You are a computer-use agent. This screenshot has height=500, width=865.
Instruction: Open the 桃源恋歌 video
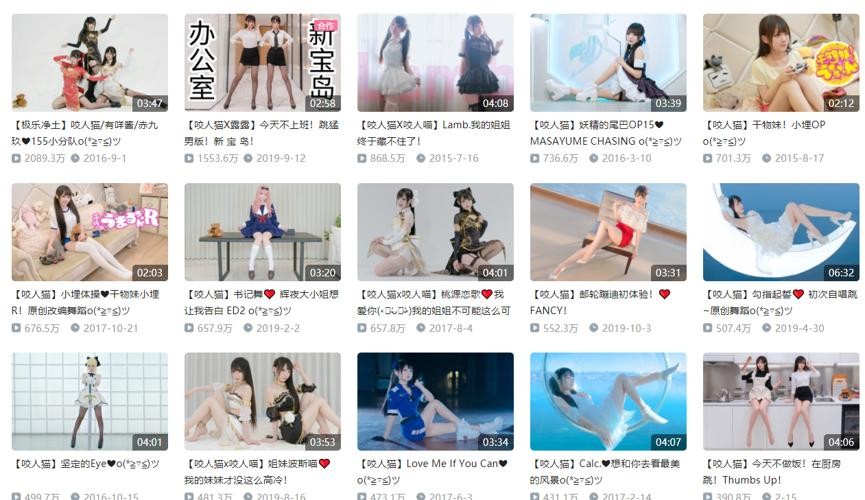(435, 232)
